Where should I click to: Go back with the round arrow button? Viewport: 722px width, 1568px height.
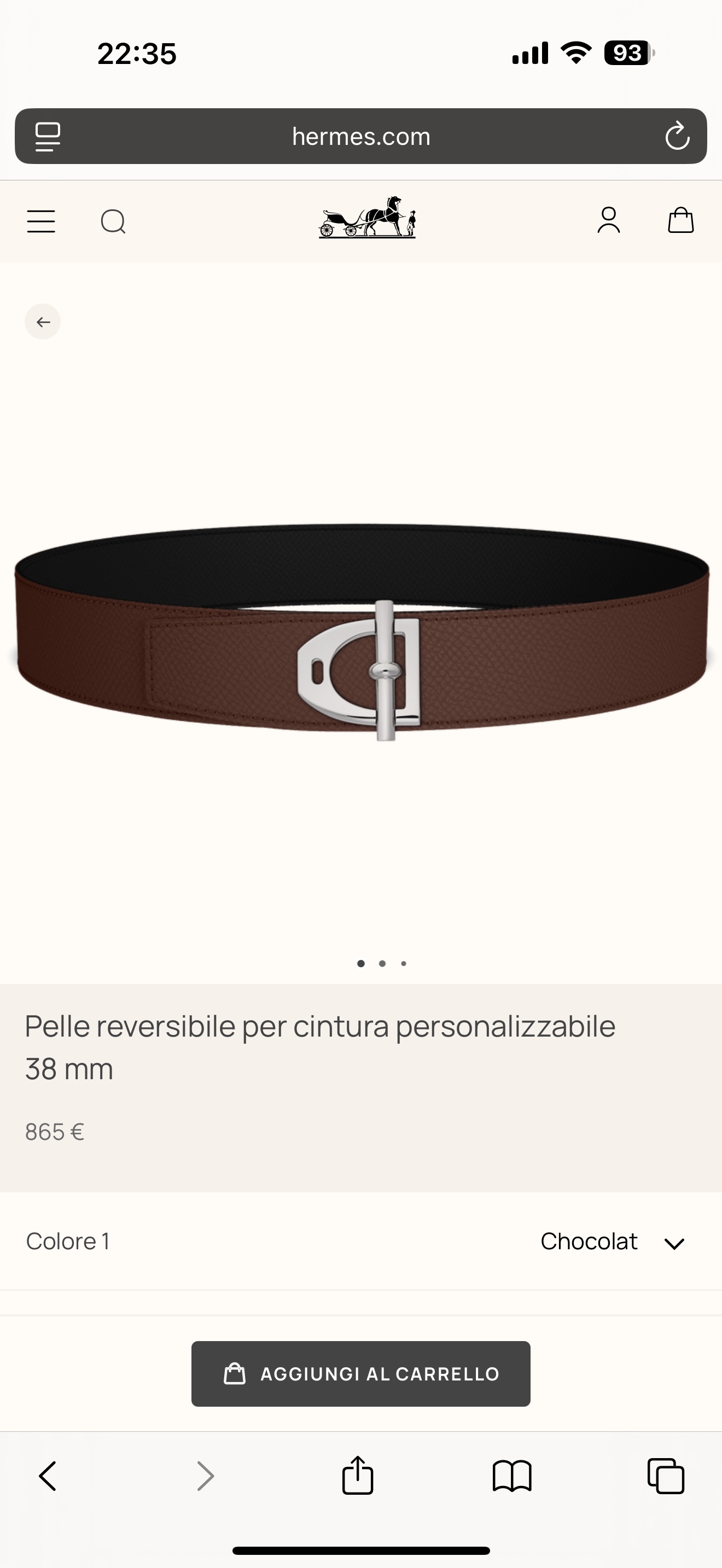click(x=43, y=321)
